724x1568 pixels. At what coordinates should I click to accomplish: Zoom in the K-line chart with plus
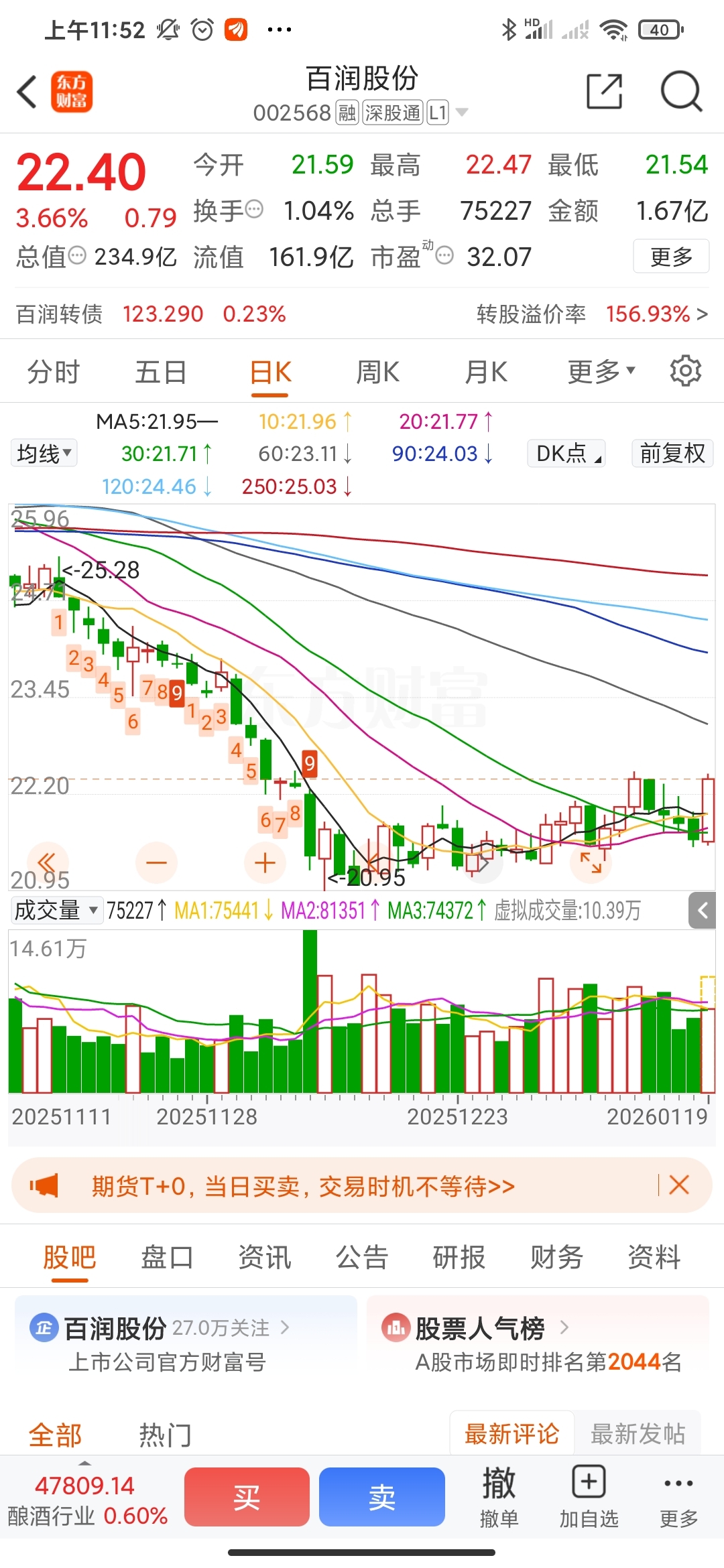pos(265,862)
